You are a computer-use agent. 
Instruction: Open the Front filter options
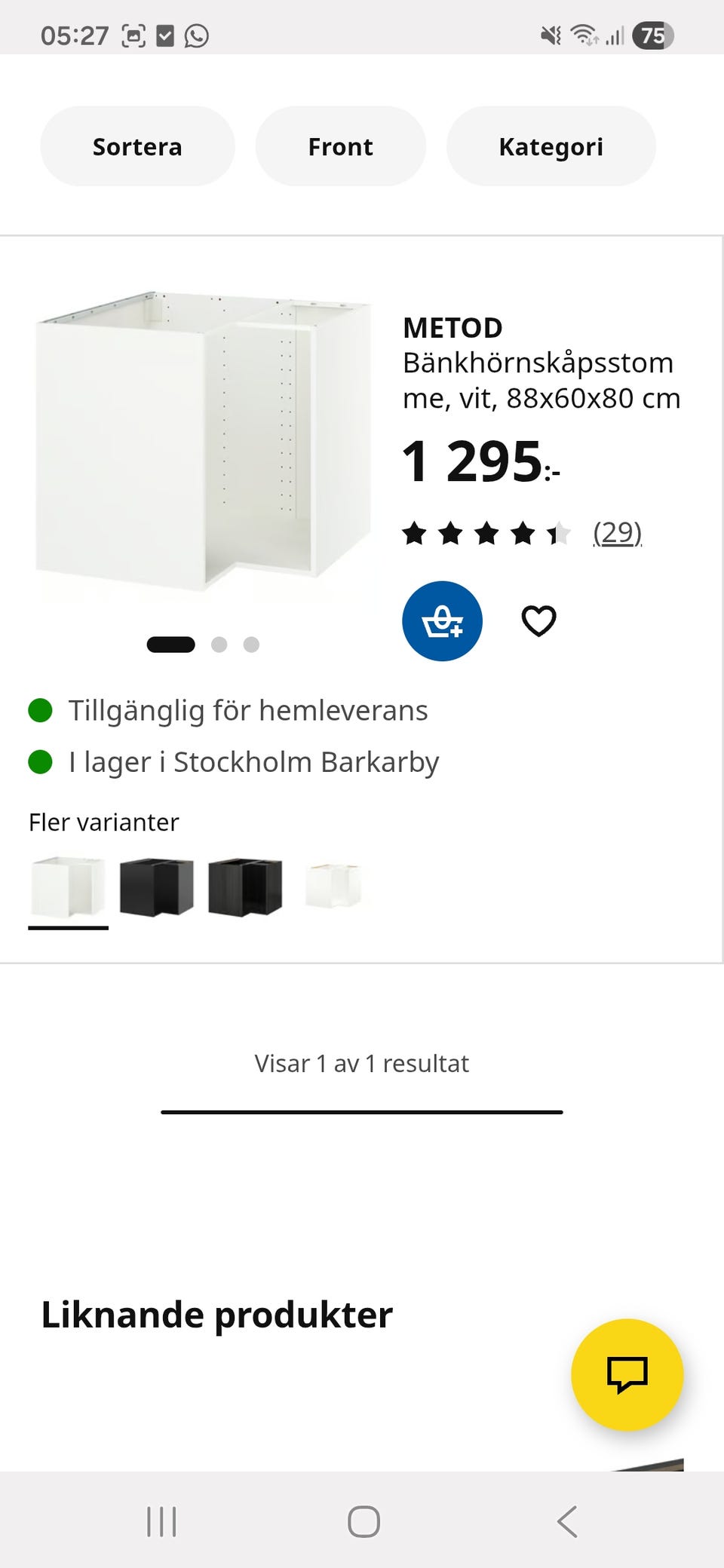point(340,145)
